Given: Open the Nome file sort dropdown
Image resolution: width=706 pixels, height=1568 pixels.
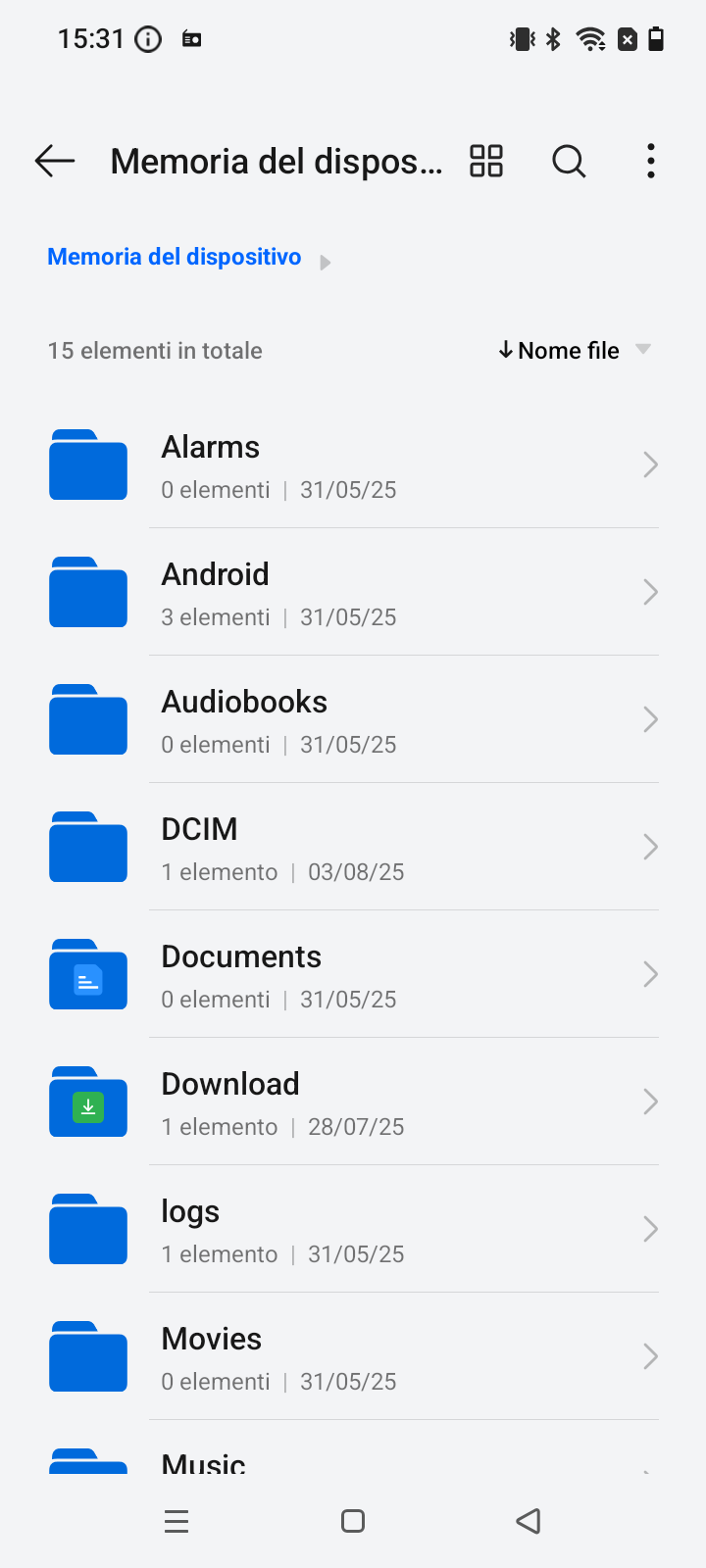Looking at the screenshot, I should (x=575, y=350).
